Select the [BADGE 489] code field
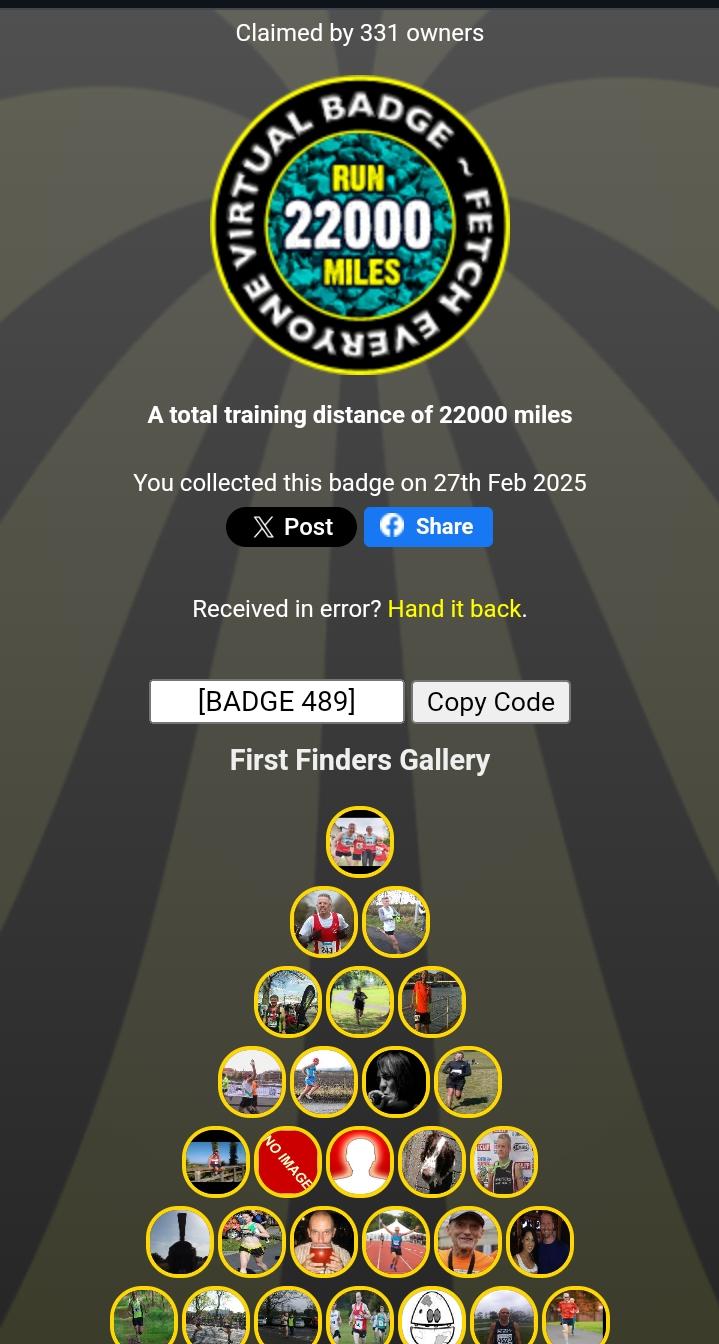Image resolution: width=719 pixels, height=1344 pixels. click(x=277, y=702)
